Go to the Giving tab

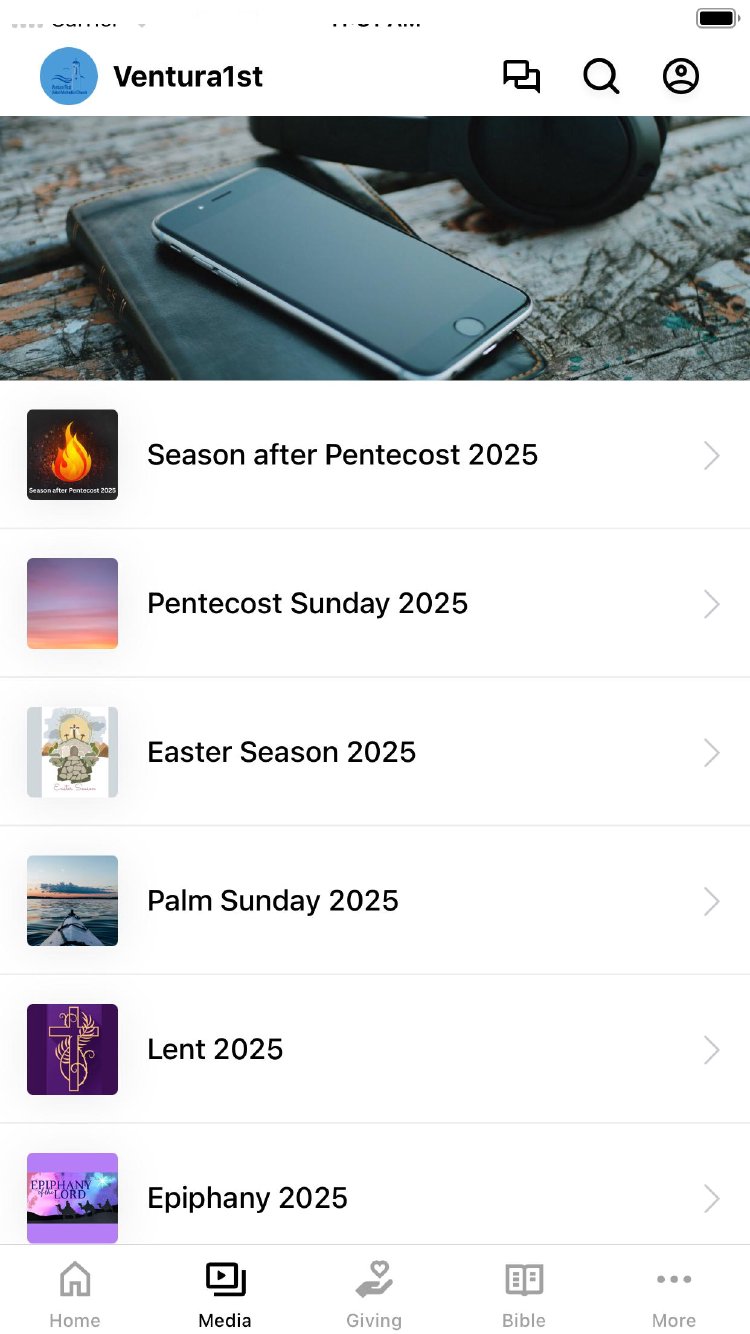(x=374, y=1294)
